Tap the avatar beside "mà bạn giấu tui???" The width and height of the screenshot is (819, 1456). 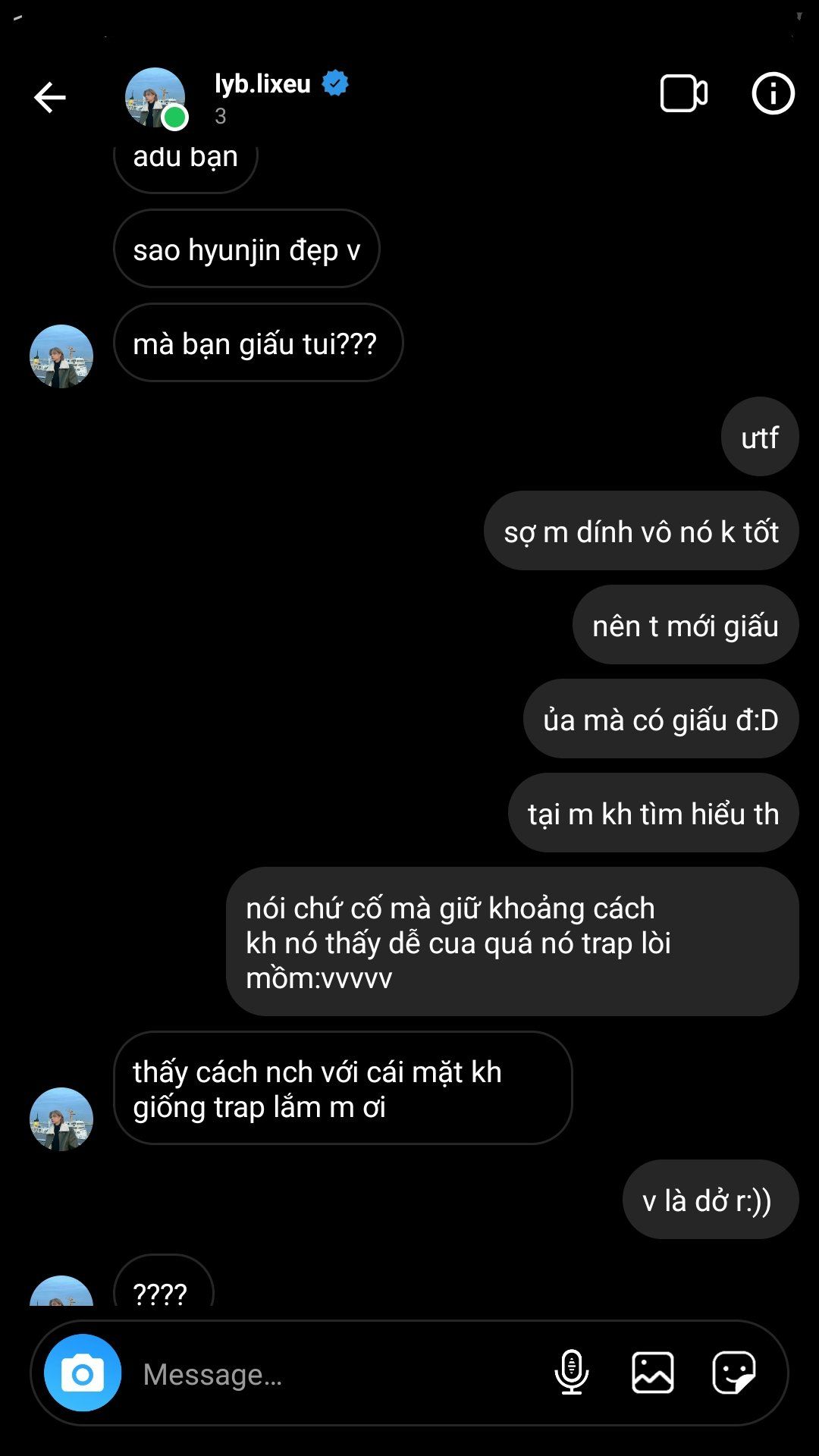tap(61, 356)
